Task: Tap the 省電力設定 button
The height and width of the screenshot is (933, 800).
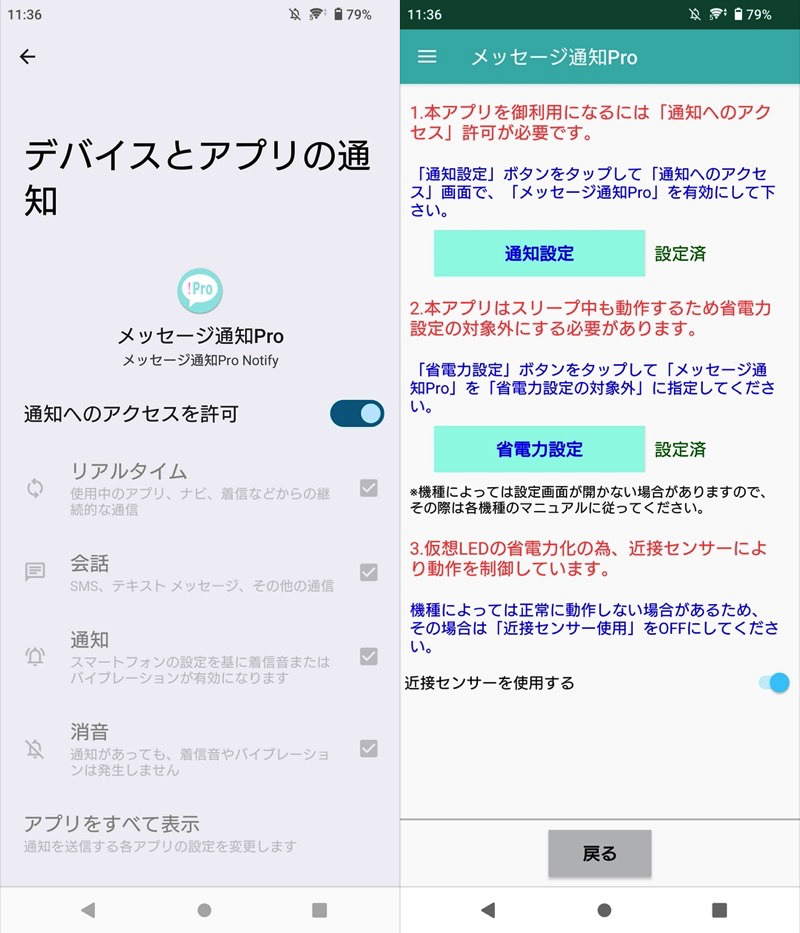Action: click(x=539, y=449)
